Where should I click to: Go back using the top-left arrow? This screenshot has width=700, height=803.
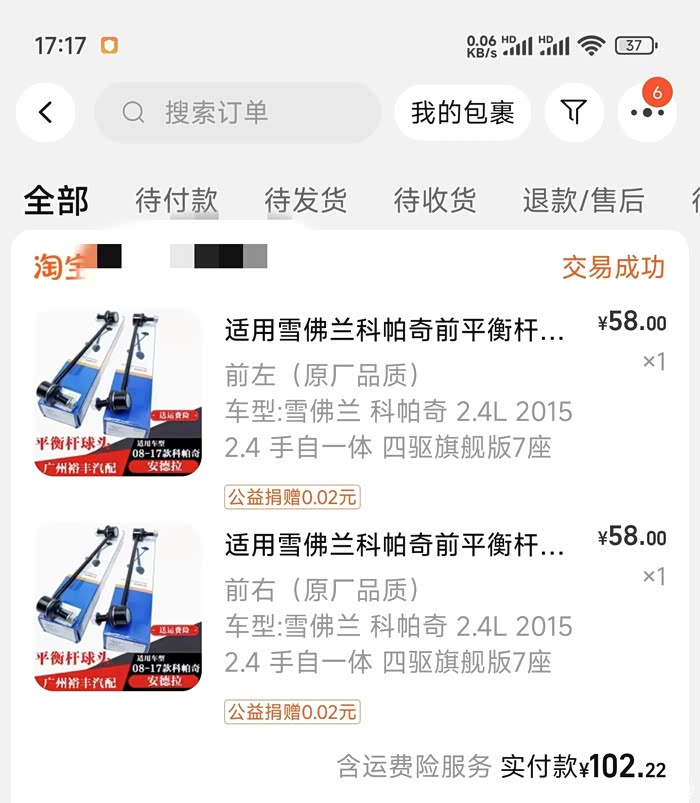(x=45, y=112)
